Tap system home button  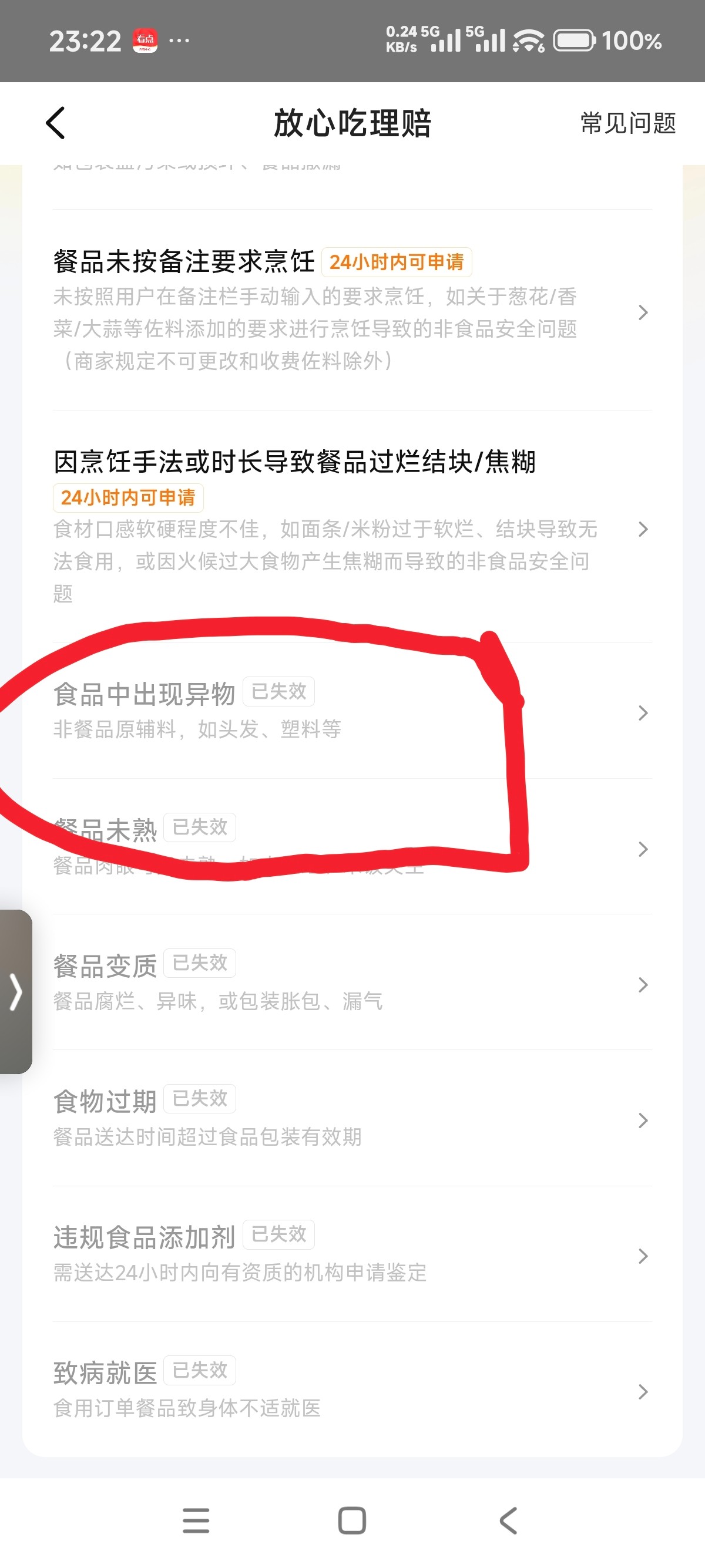[x=352, y=1520]
